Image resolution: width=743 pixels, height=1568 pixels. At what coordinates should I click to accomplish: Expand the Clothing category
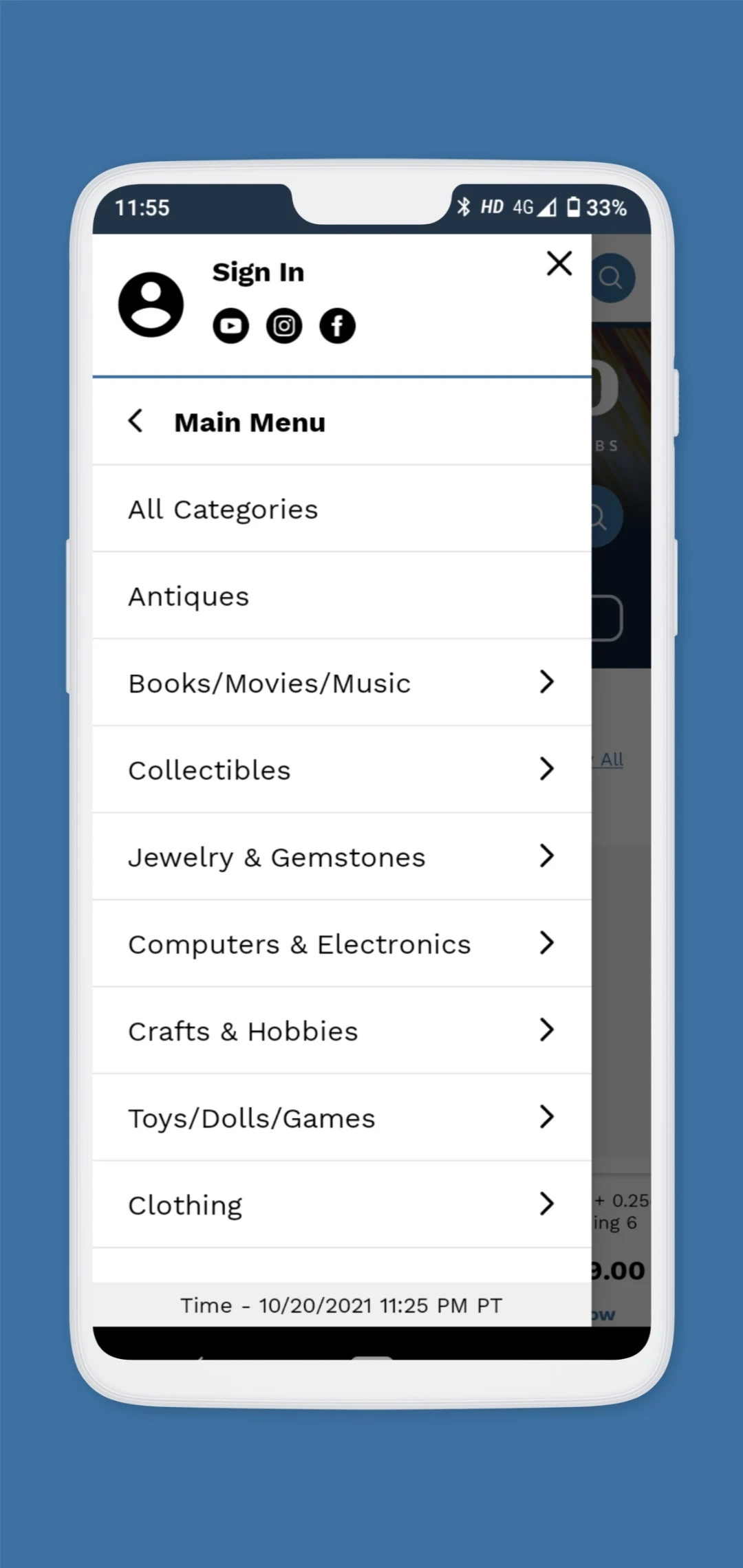click(546, 1204)
